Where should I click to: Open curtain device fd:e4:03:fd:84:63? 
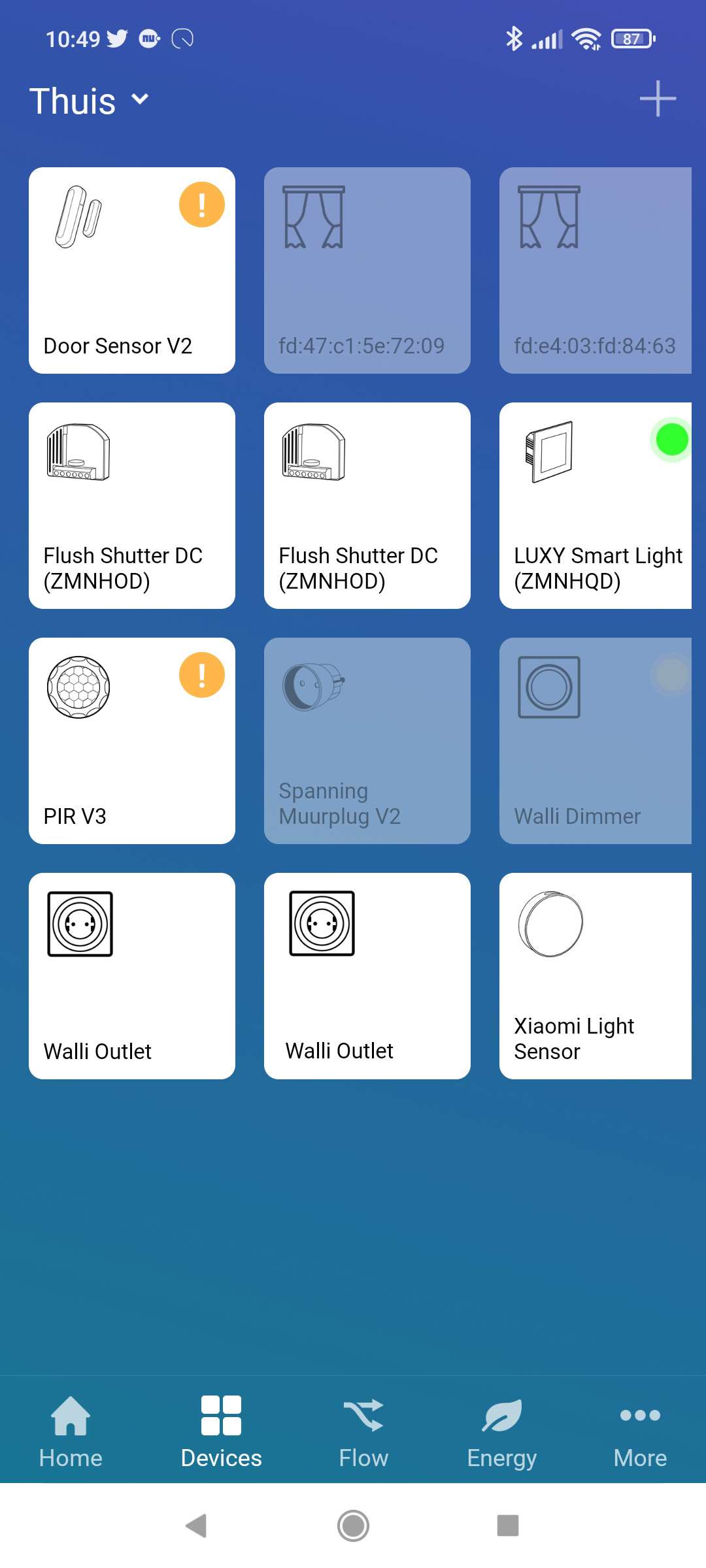point(595,270)
